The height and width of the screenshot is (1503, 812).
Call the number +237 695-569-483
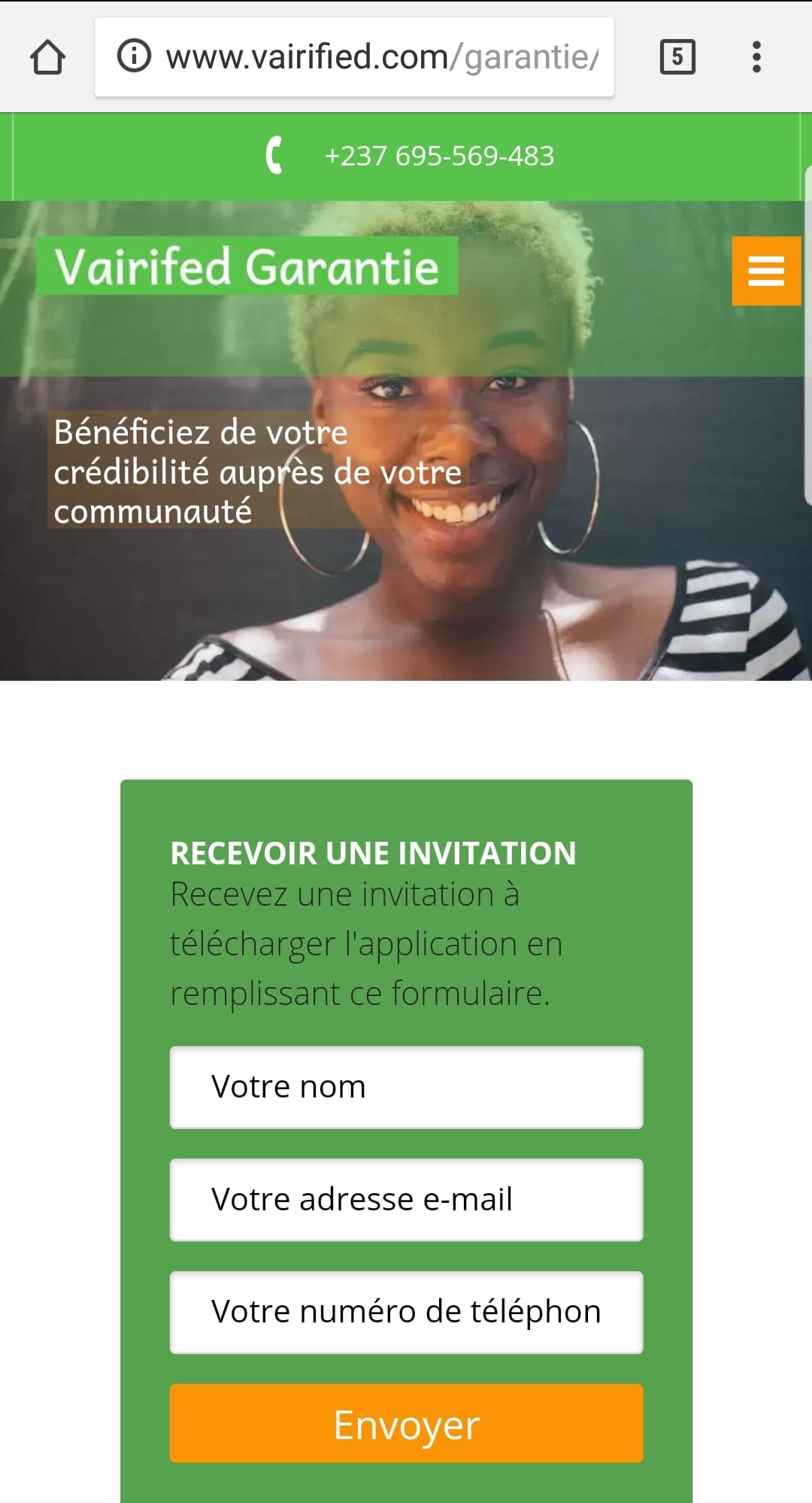pyautogui.click(x=438, y=156)
